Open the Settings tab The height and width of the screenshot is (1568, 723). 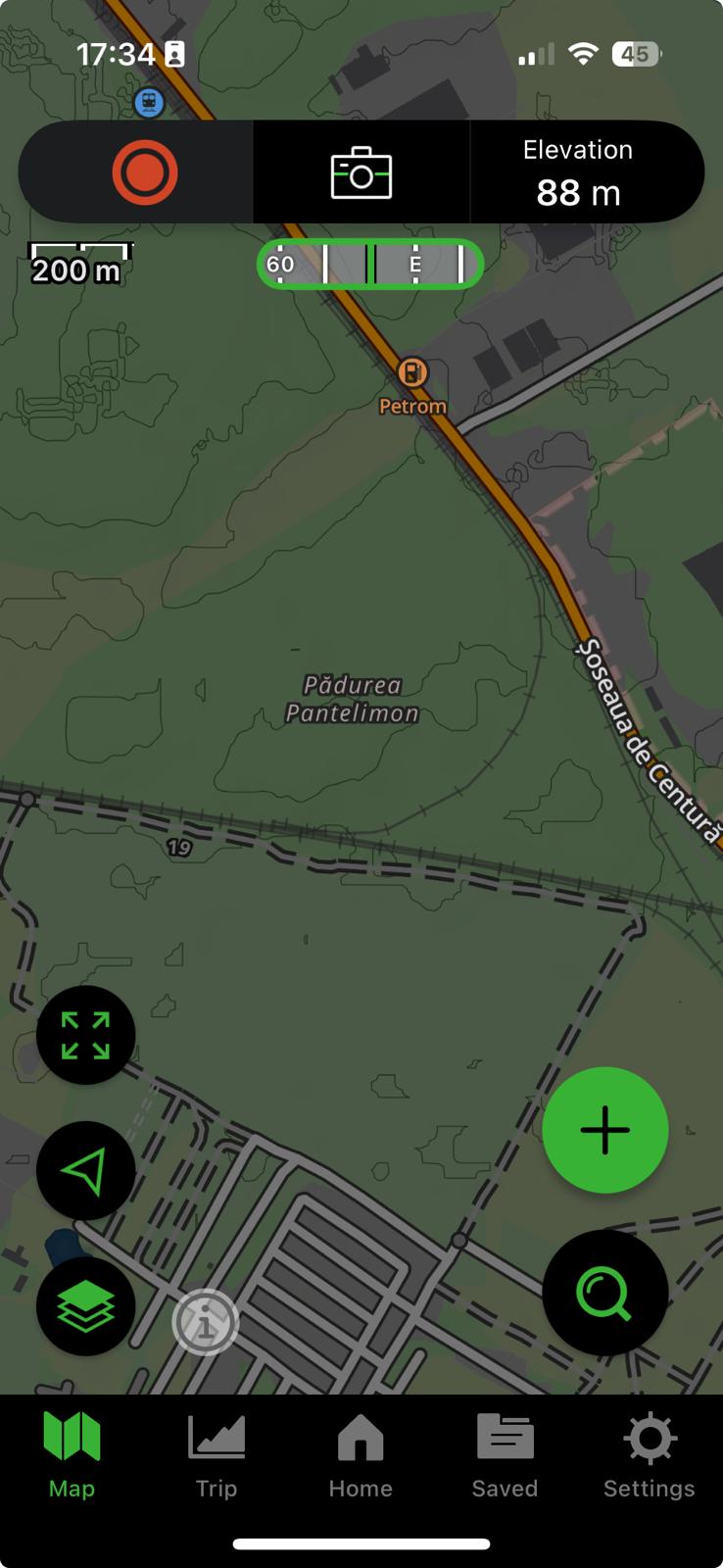point(649,1456)
